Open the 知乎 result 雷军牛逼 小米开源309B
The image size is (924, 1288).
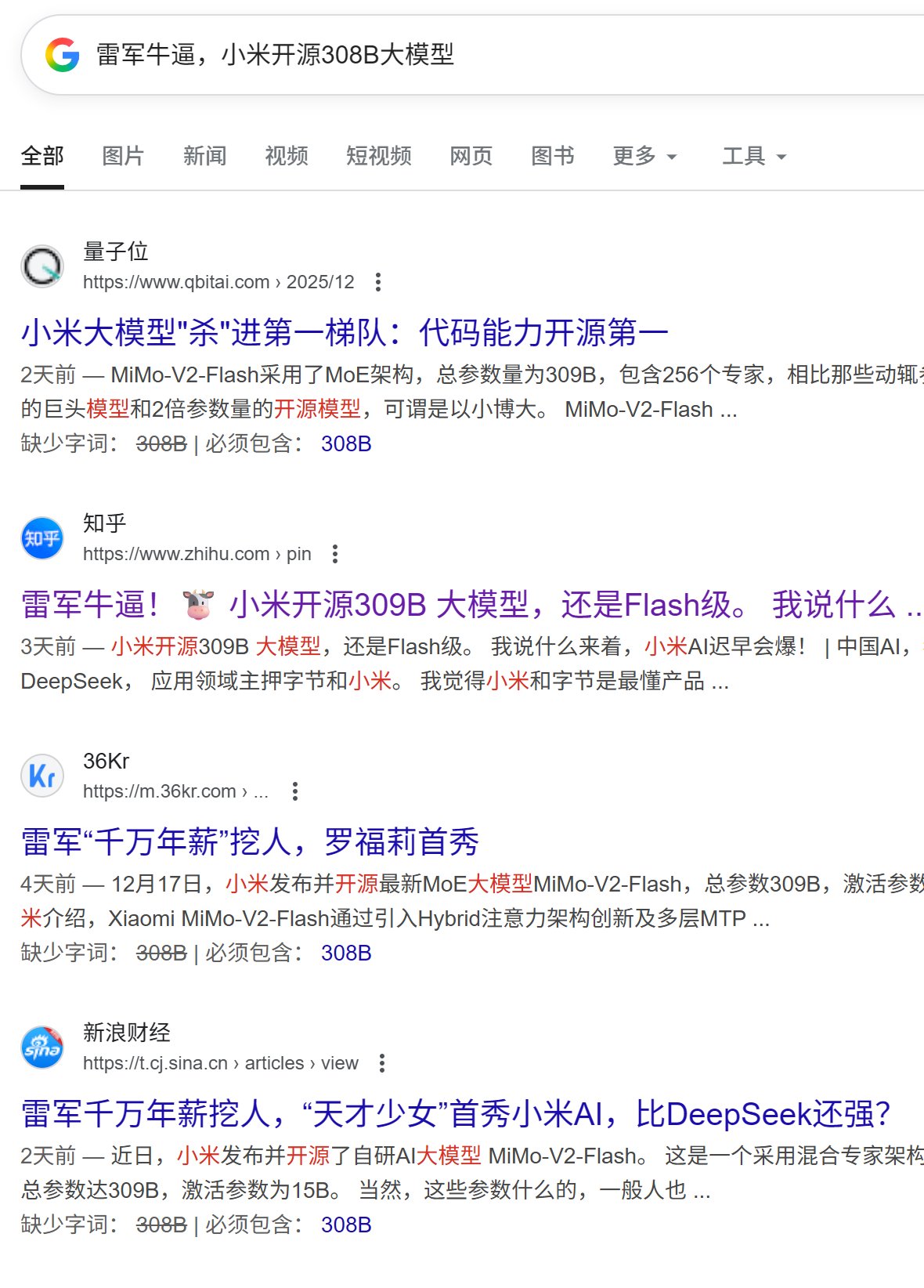[470, 605]
